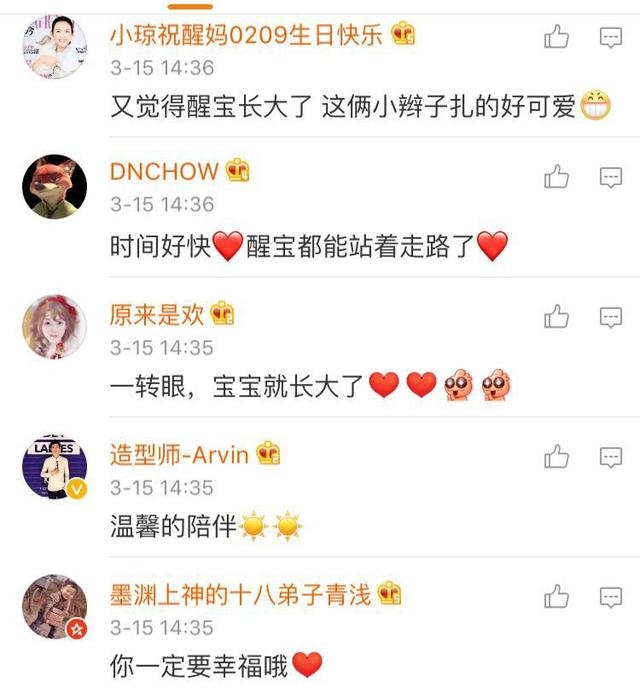Reply to the comment by 小琼祝醒妈0209生日快乐
Viewport: 640px width, 688px height.
[611, 38]
